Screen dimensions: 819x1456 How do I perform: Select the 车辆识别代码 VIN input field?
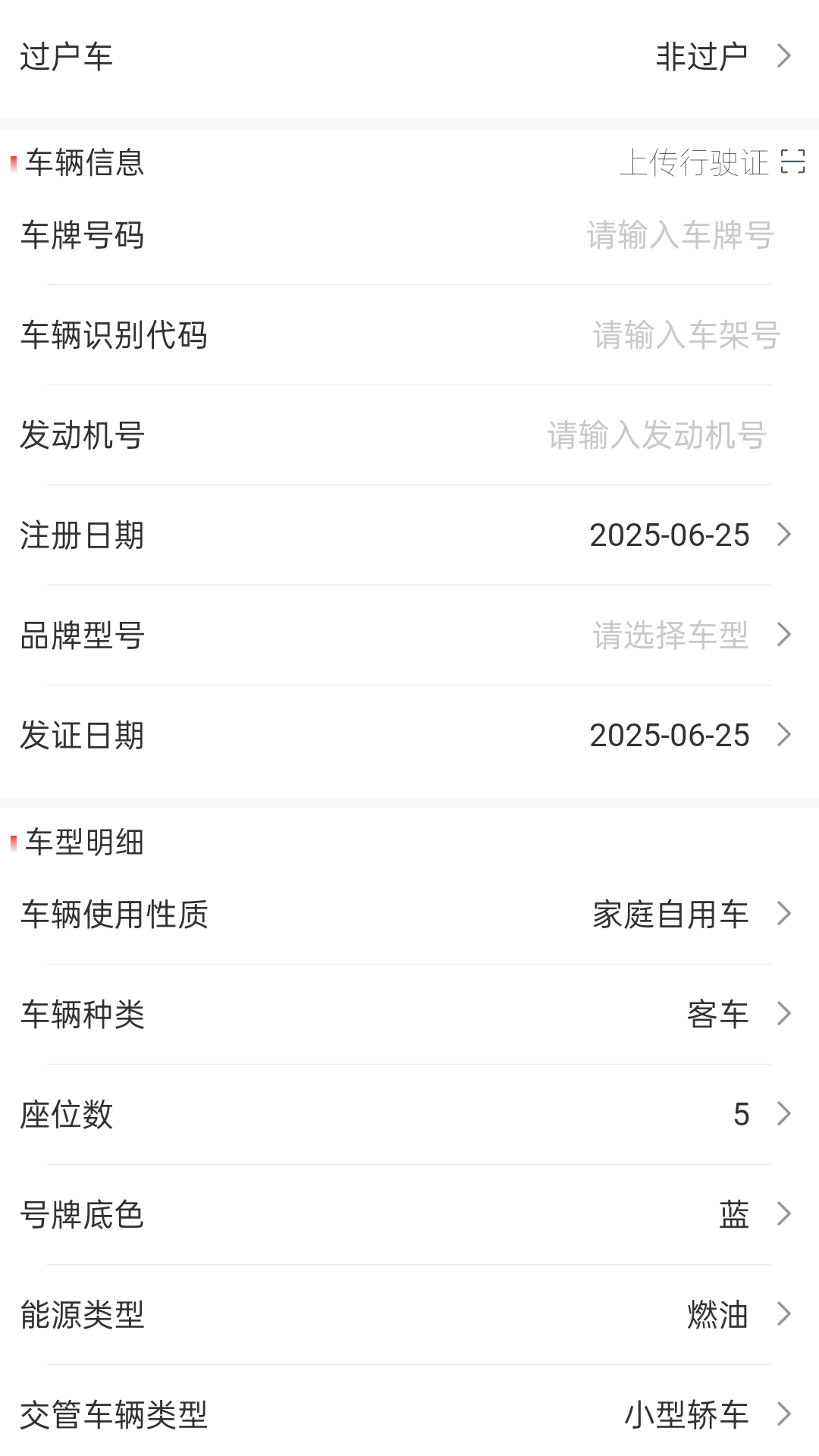point(409,336)
